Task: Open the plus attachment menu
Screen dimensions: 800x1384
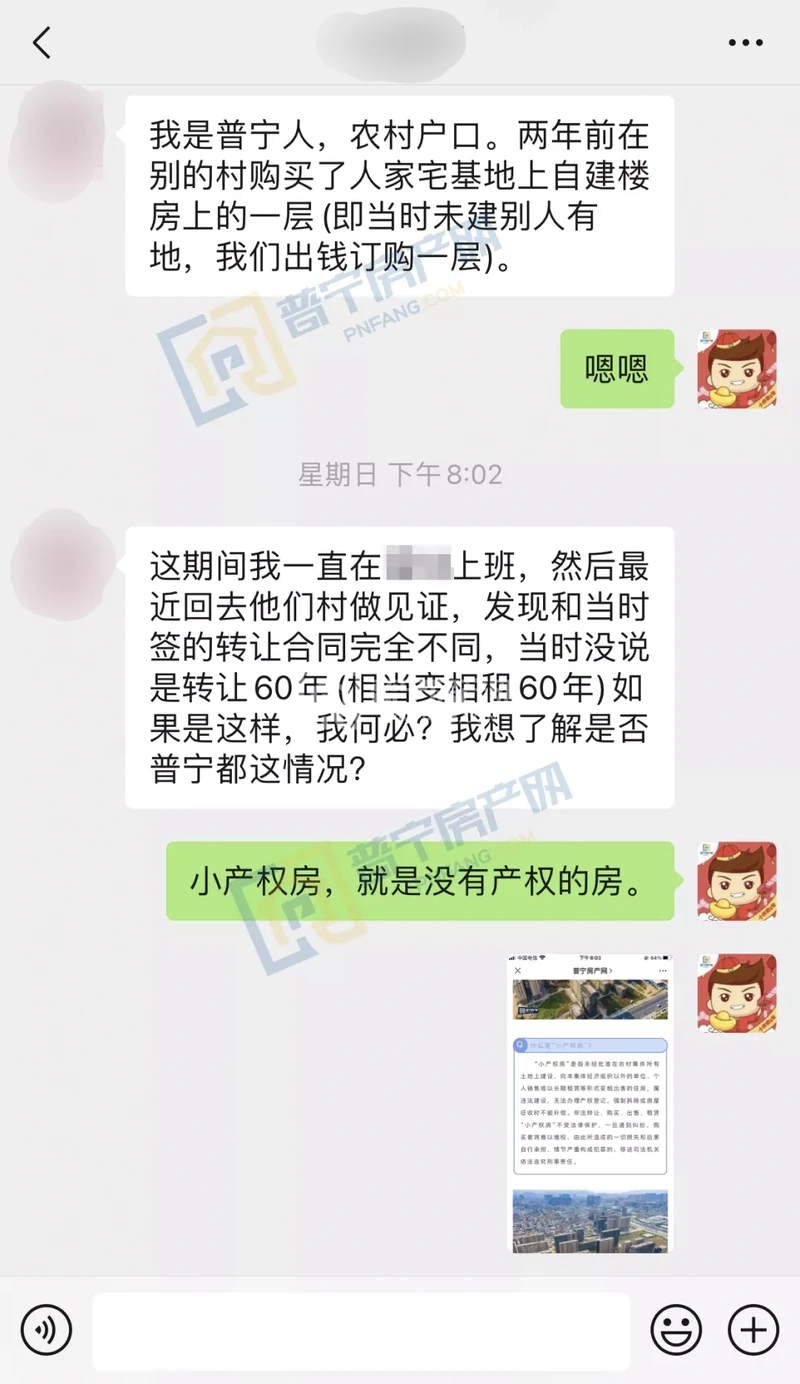Action: (x=753, y=1331)
